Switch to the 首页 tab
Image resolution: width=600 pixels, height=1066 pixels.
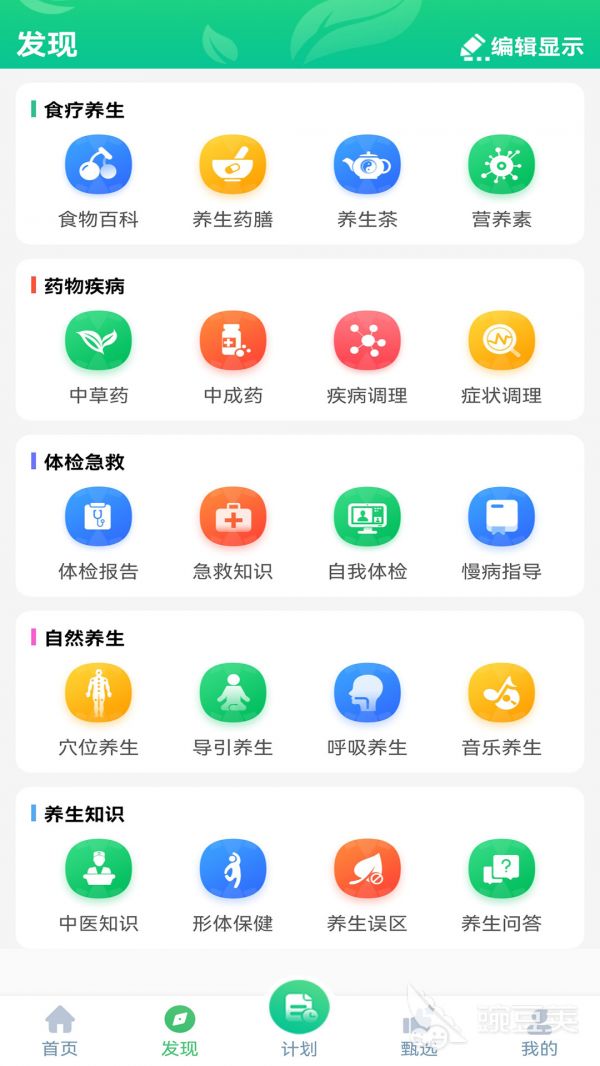click(x=60, y=1031)
